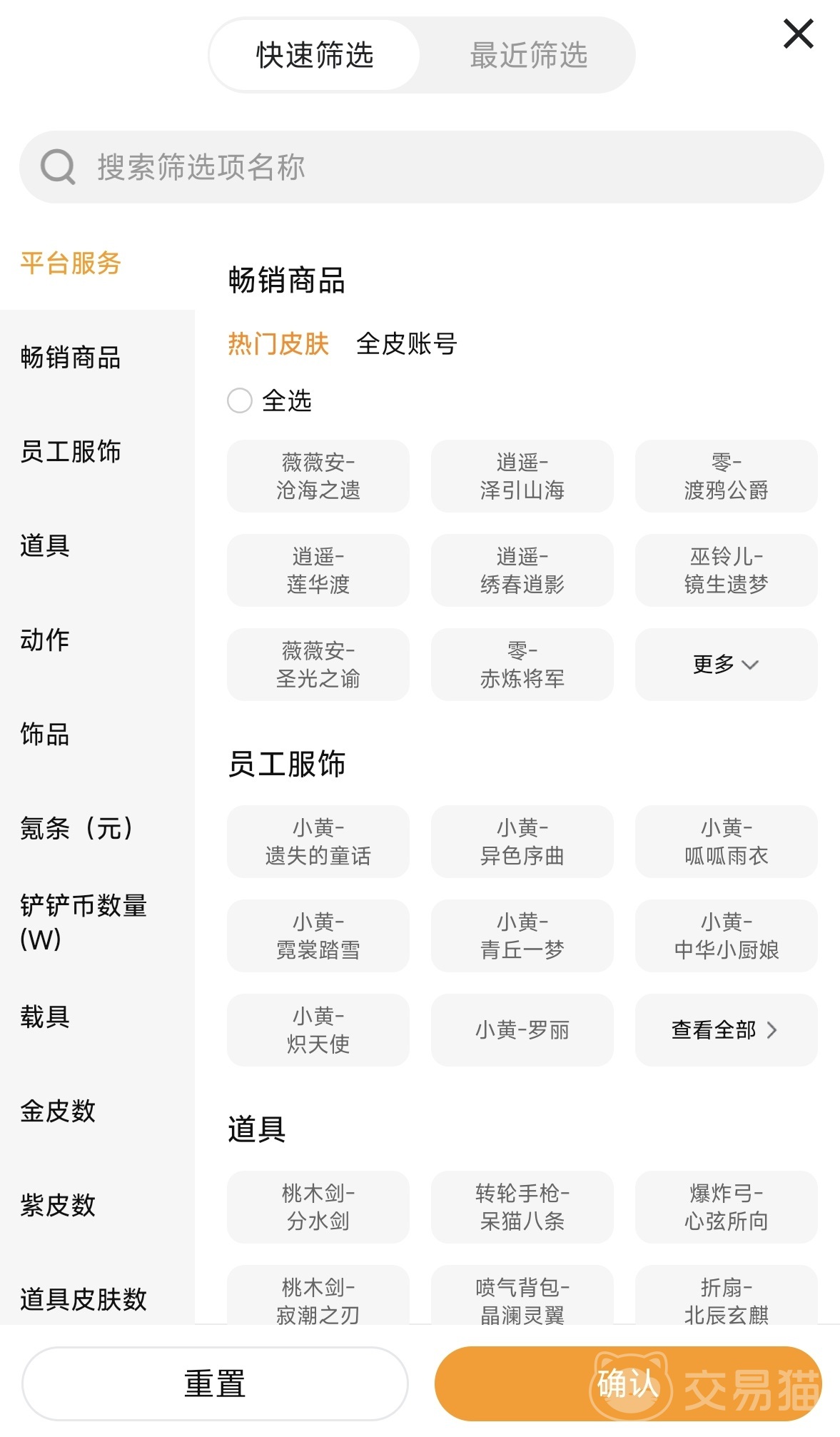Select the 快速筛选 tab
The image size is (840, 1437).
click(315, 55)
